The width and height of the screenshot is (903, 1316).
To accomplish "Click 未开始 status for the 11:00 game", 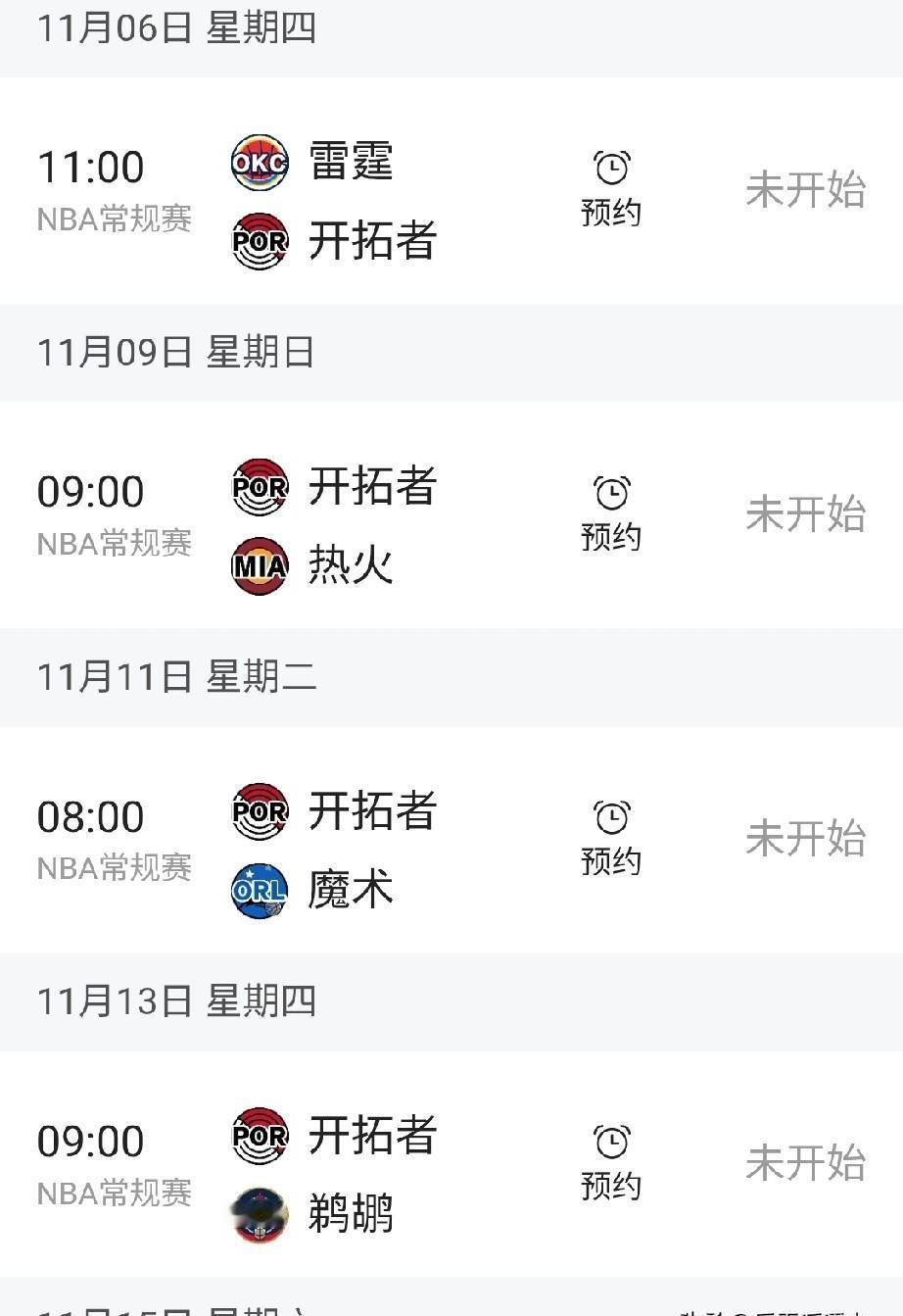I will tap(805, 193).
